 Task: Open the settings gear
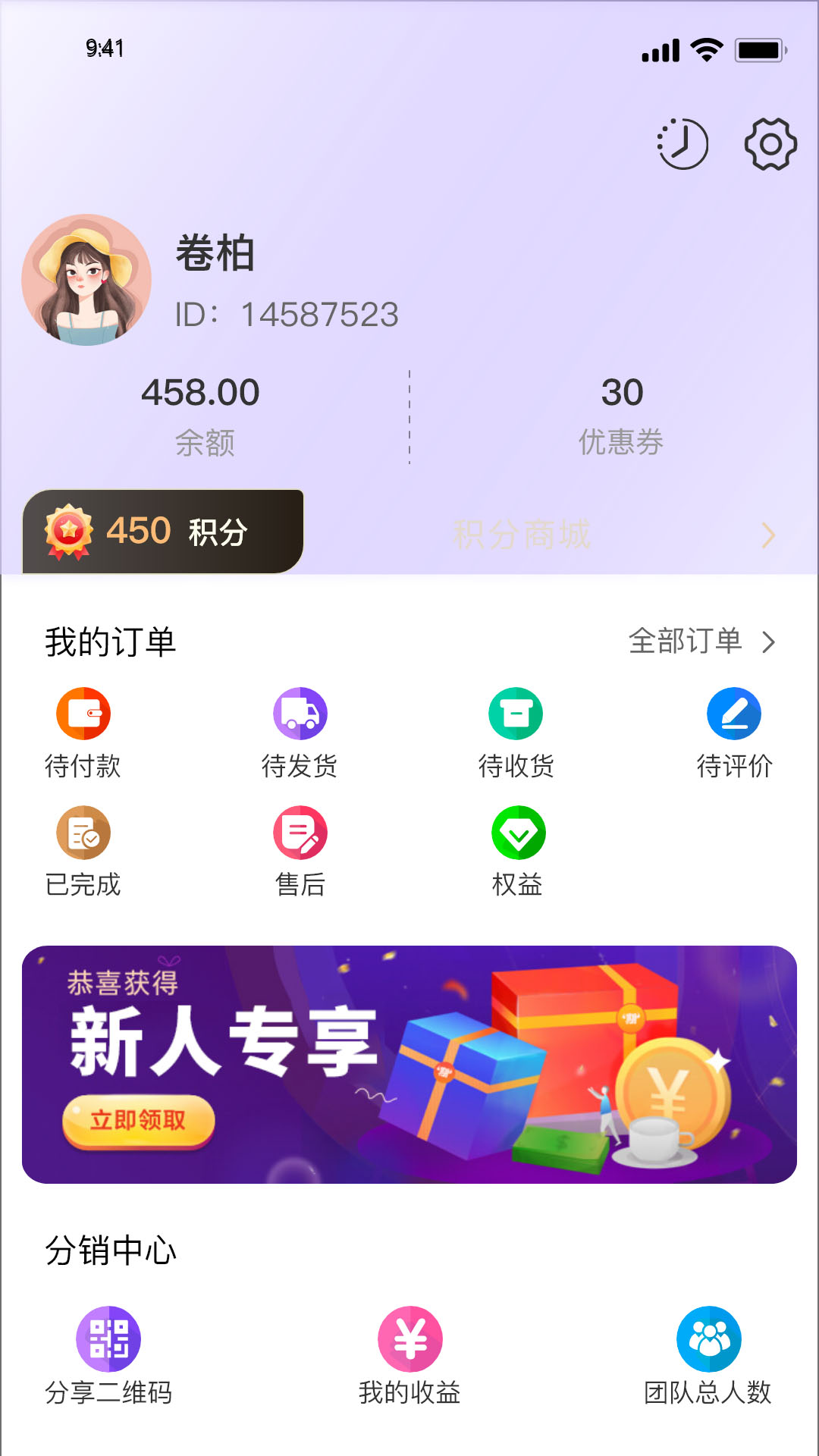click(770, 144)
